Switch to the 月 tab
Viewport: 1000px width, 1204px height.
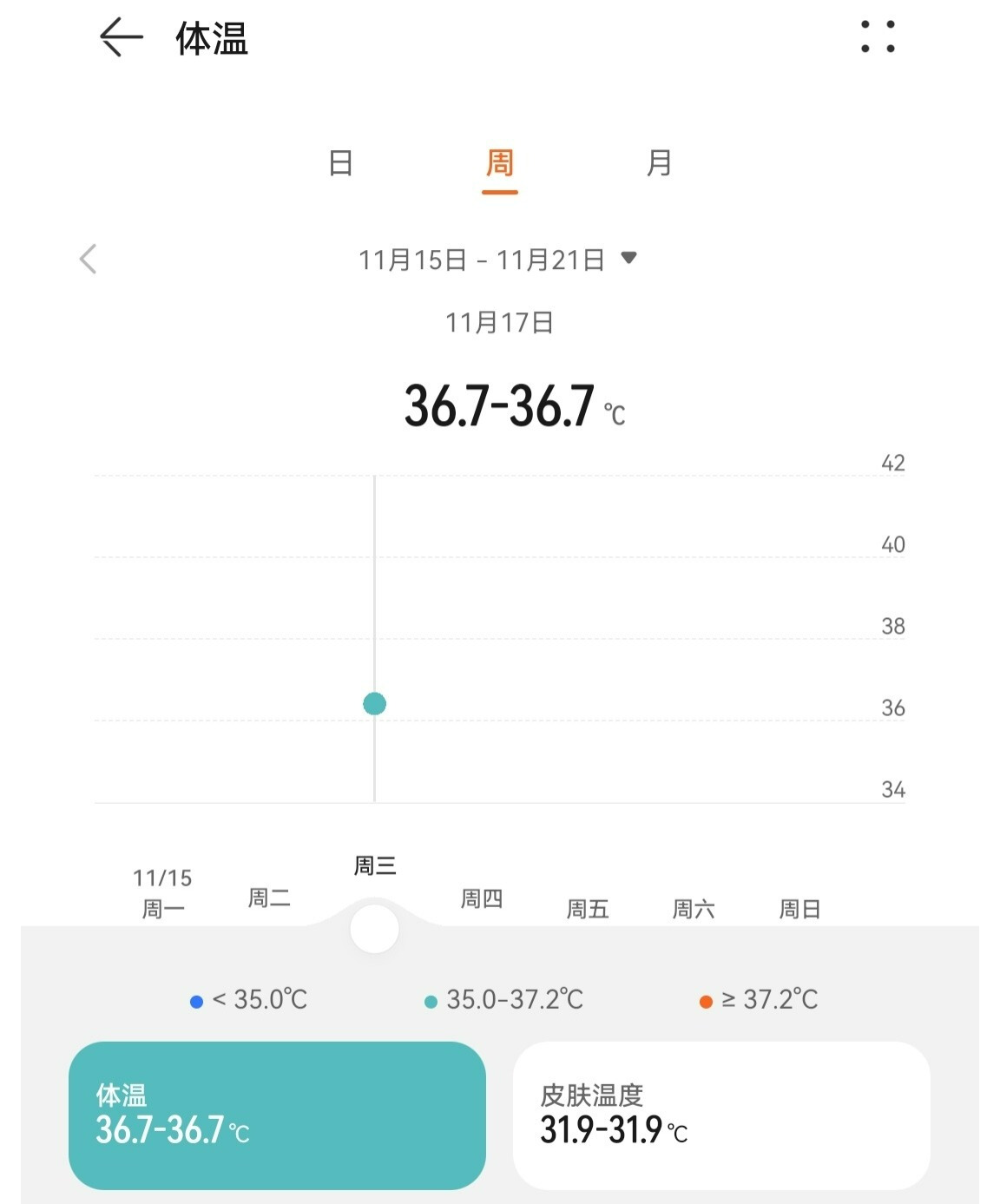(660, 163)
